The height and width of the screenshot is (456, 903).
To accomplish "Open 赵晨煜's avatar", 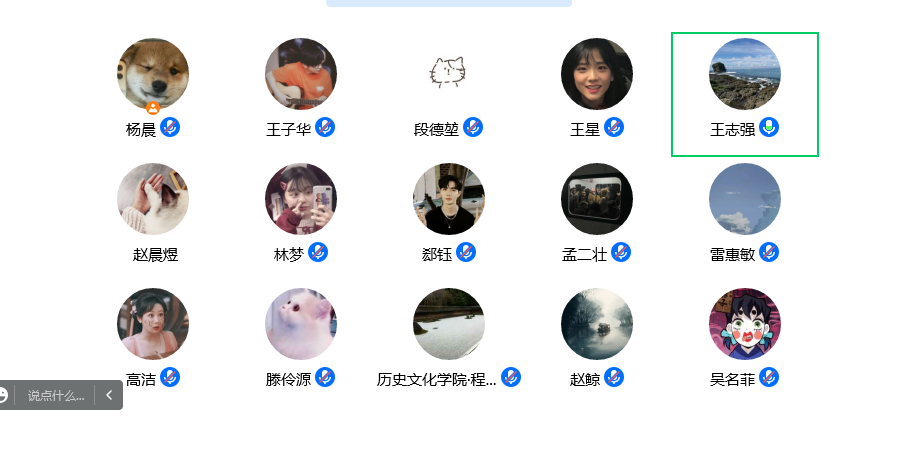I will point(153,200).
